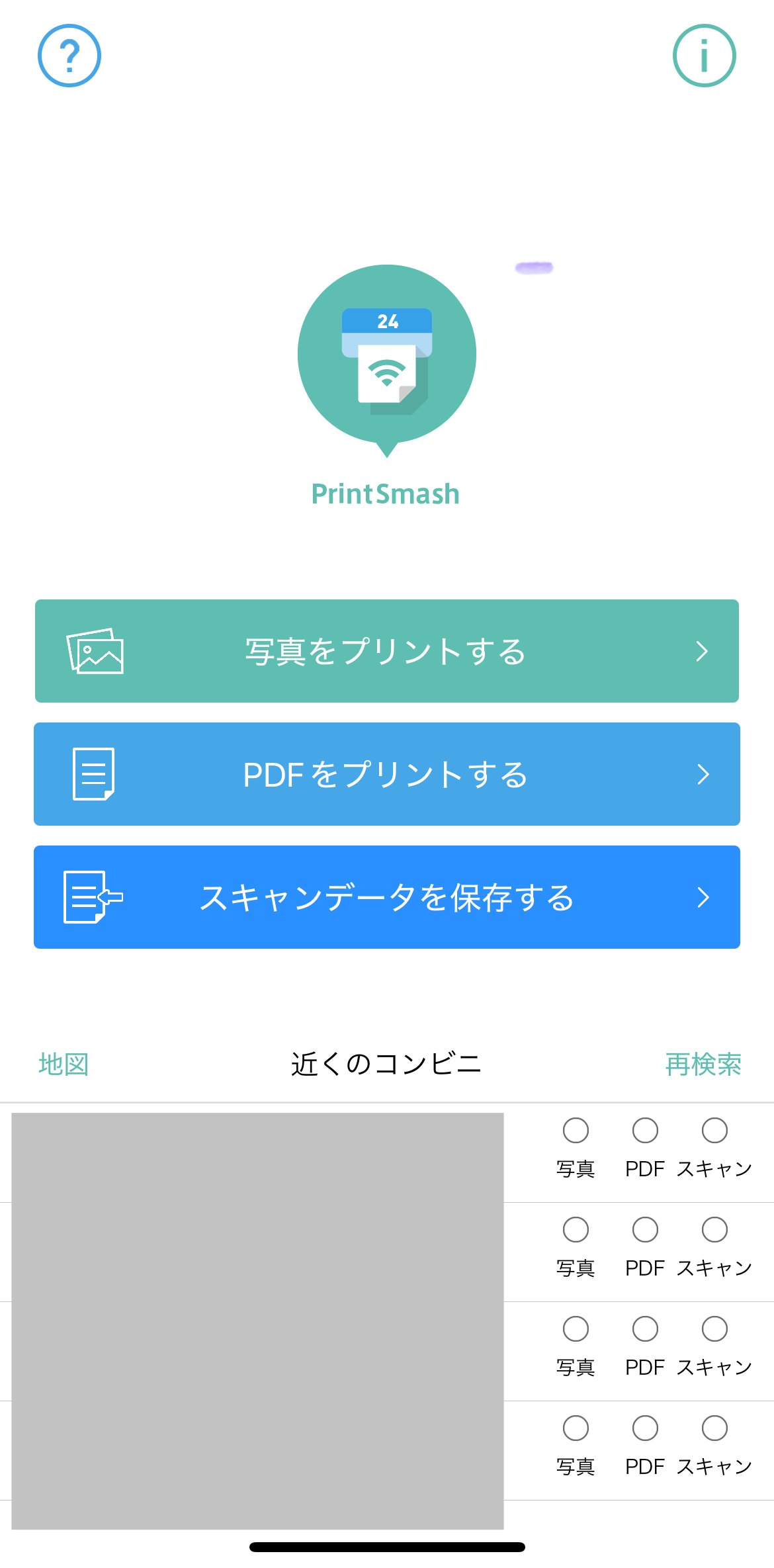Screen dimensions: 774x1568
Task: Tap 再検索 to search again
Action: point(703,1065)
